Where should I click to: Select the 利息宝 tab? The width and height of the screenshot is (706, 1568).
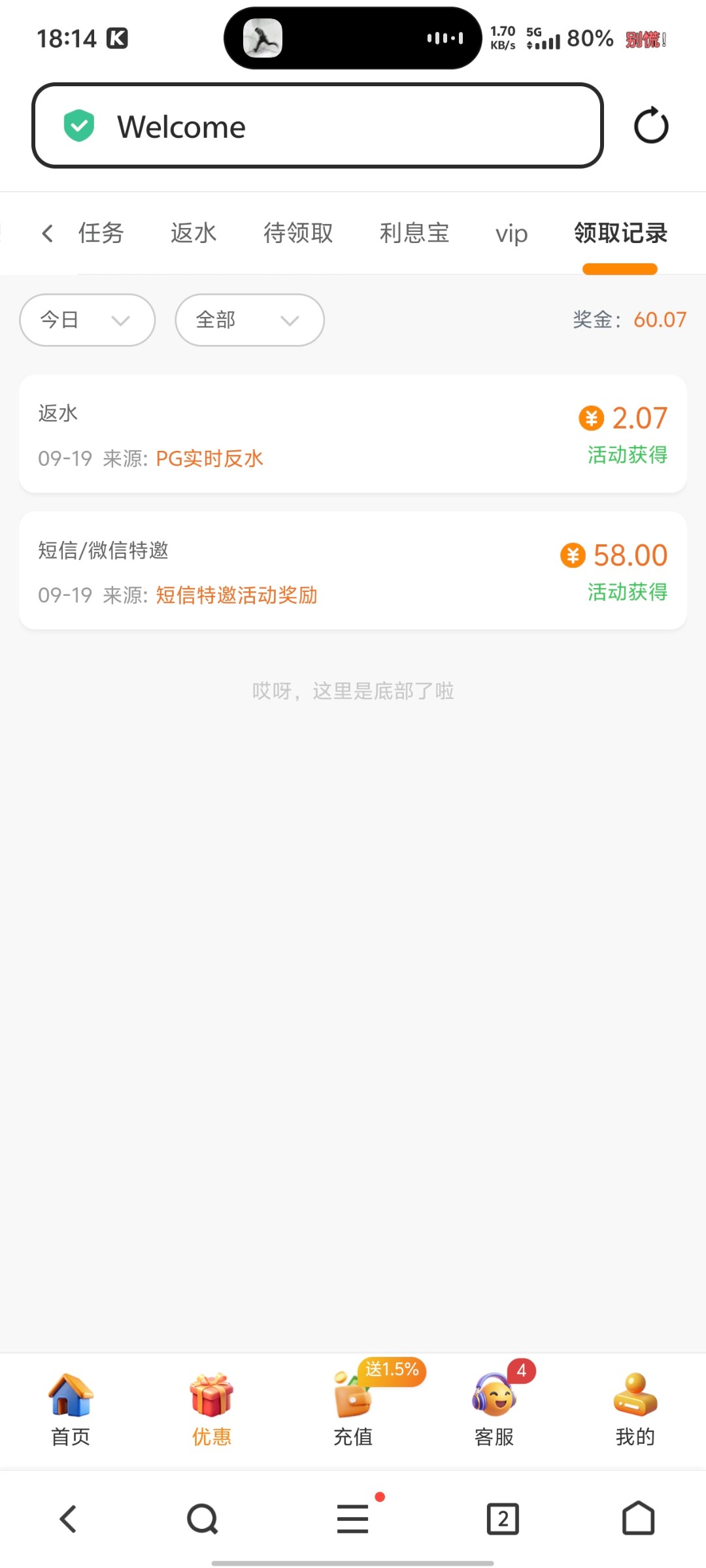pos(414,233)
